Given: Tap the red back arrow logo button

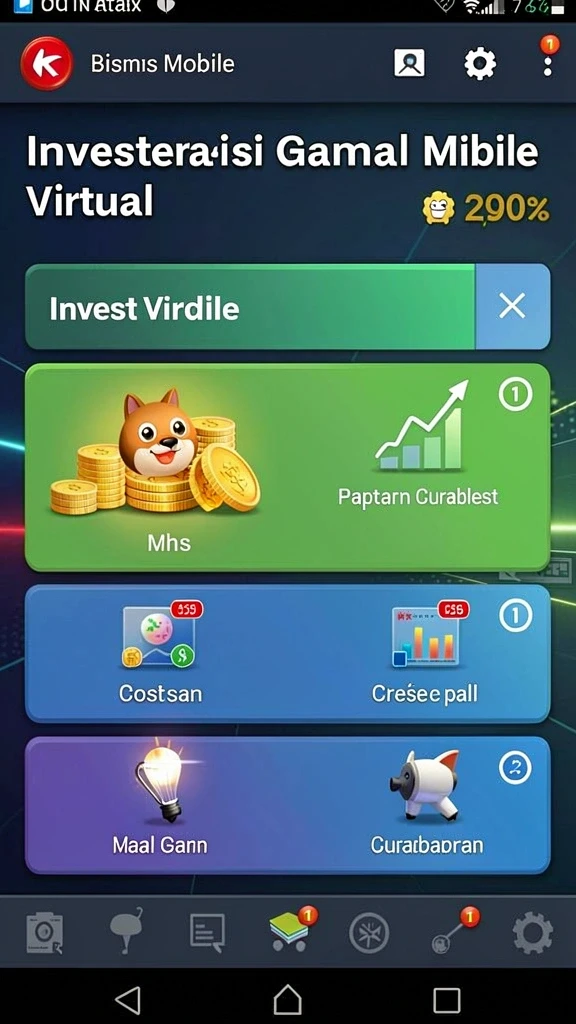Looking at the screenshot, I should (46, 63).
